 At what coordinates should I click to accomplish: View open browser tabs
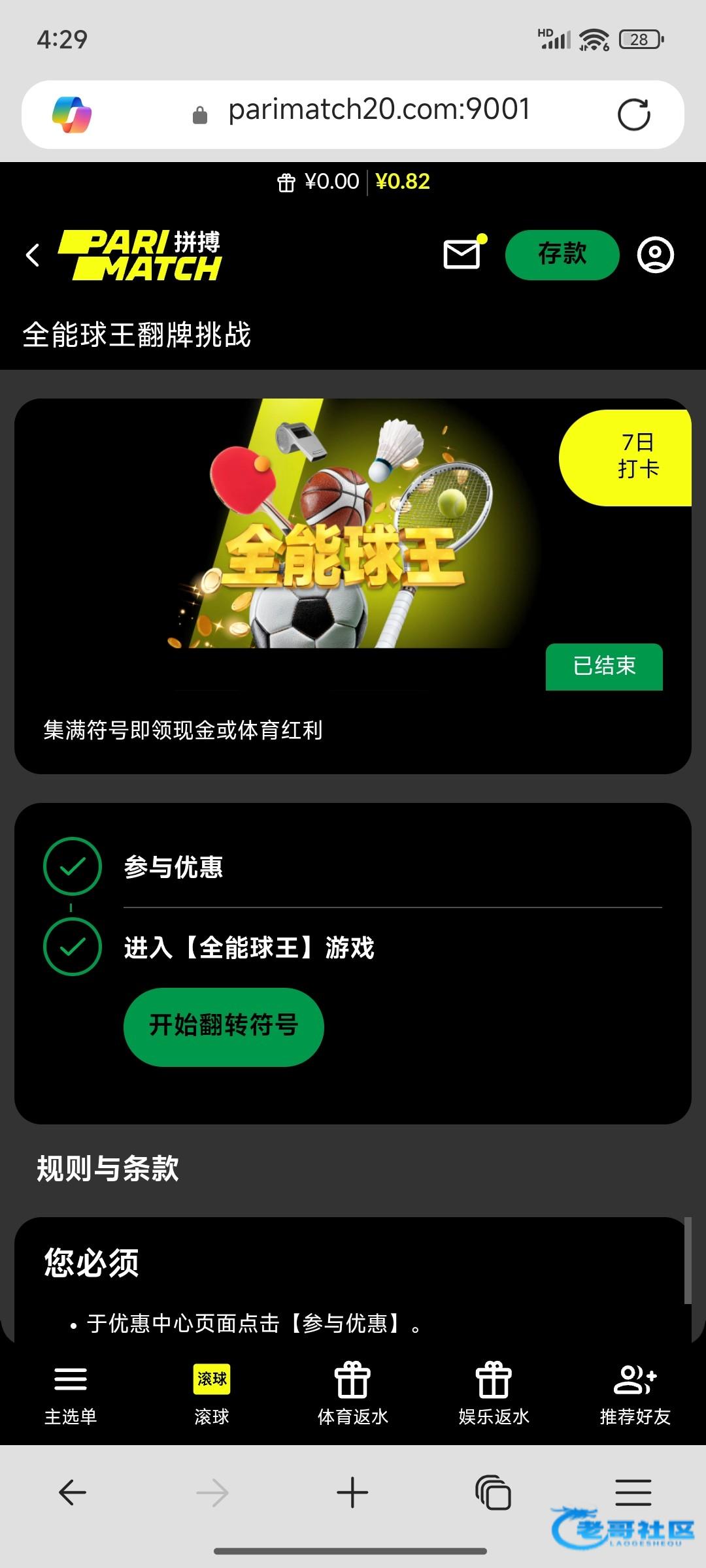[494, 1493]
